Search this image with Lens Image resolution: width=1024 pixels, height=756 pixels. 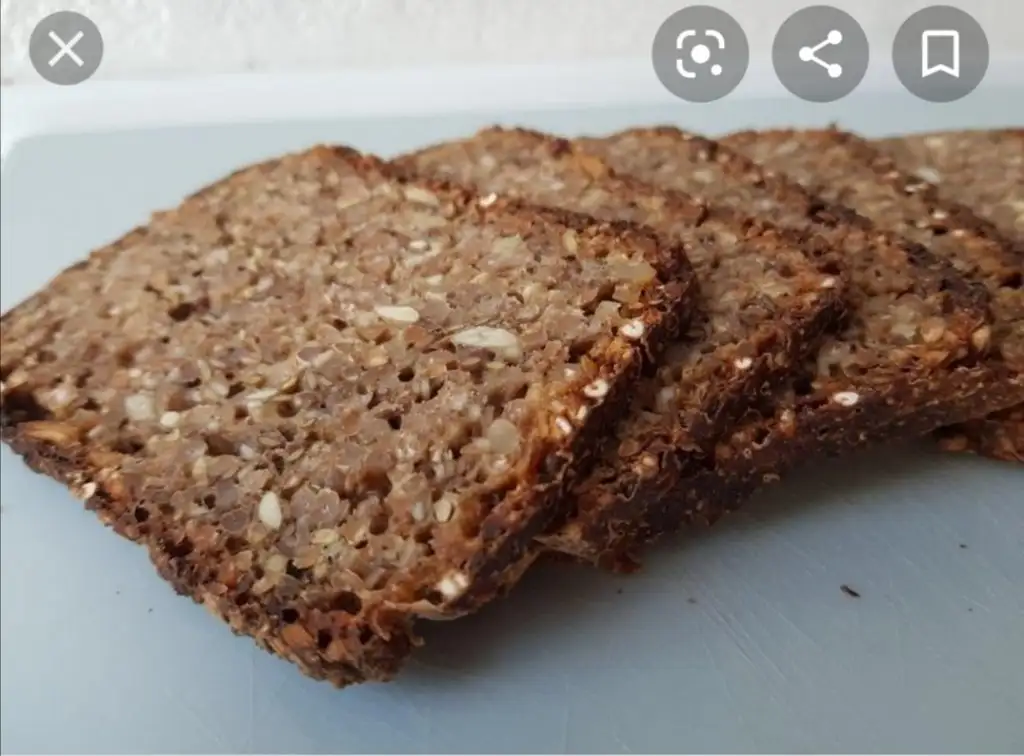[700, 54]
